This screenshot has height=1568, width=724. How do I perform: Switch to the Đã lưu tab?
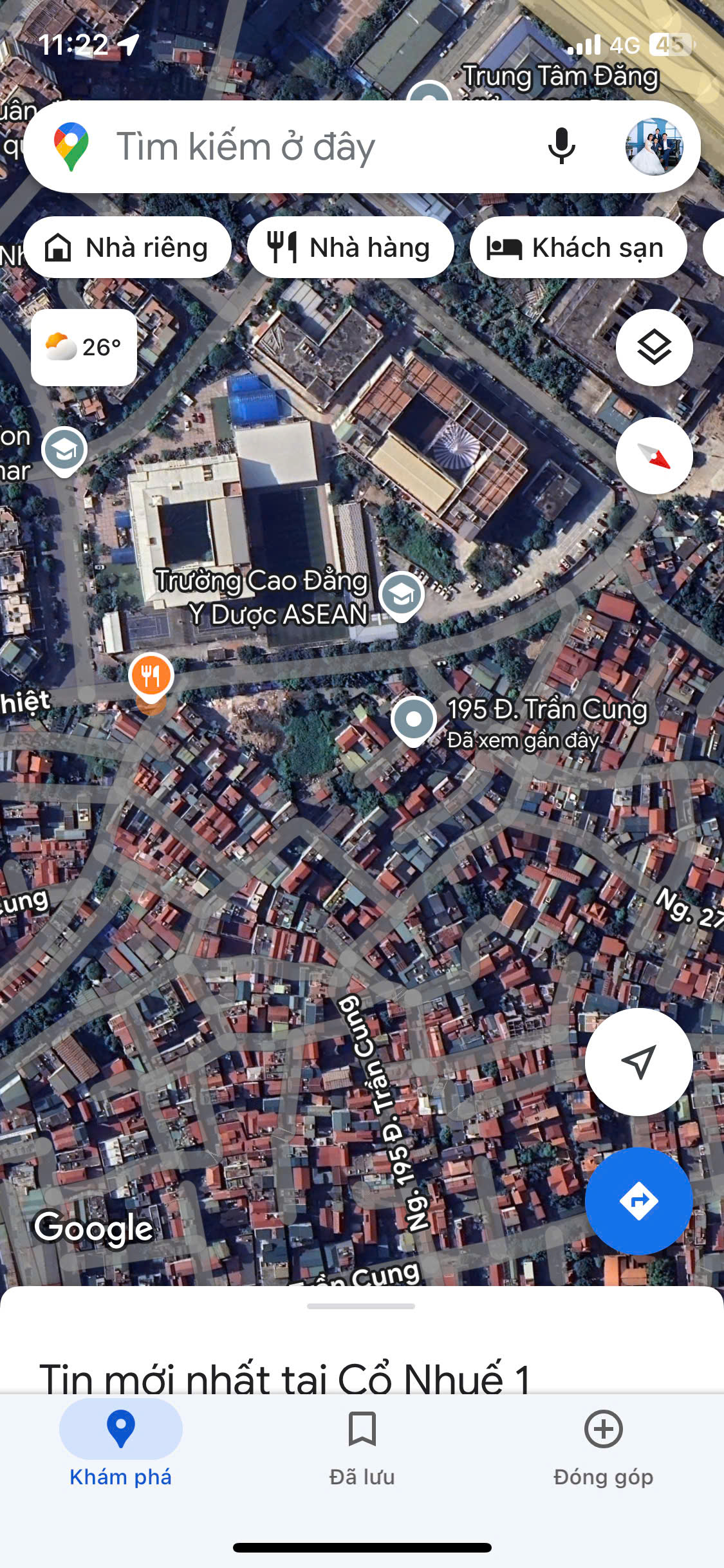click(362, 1448)
